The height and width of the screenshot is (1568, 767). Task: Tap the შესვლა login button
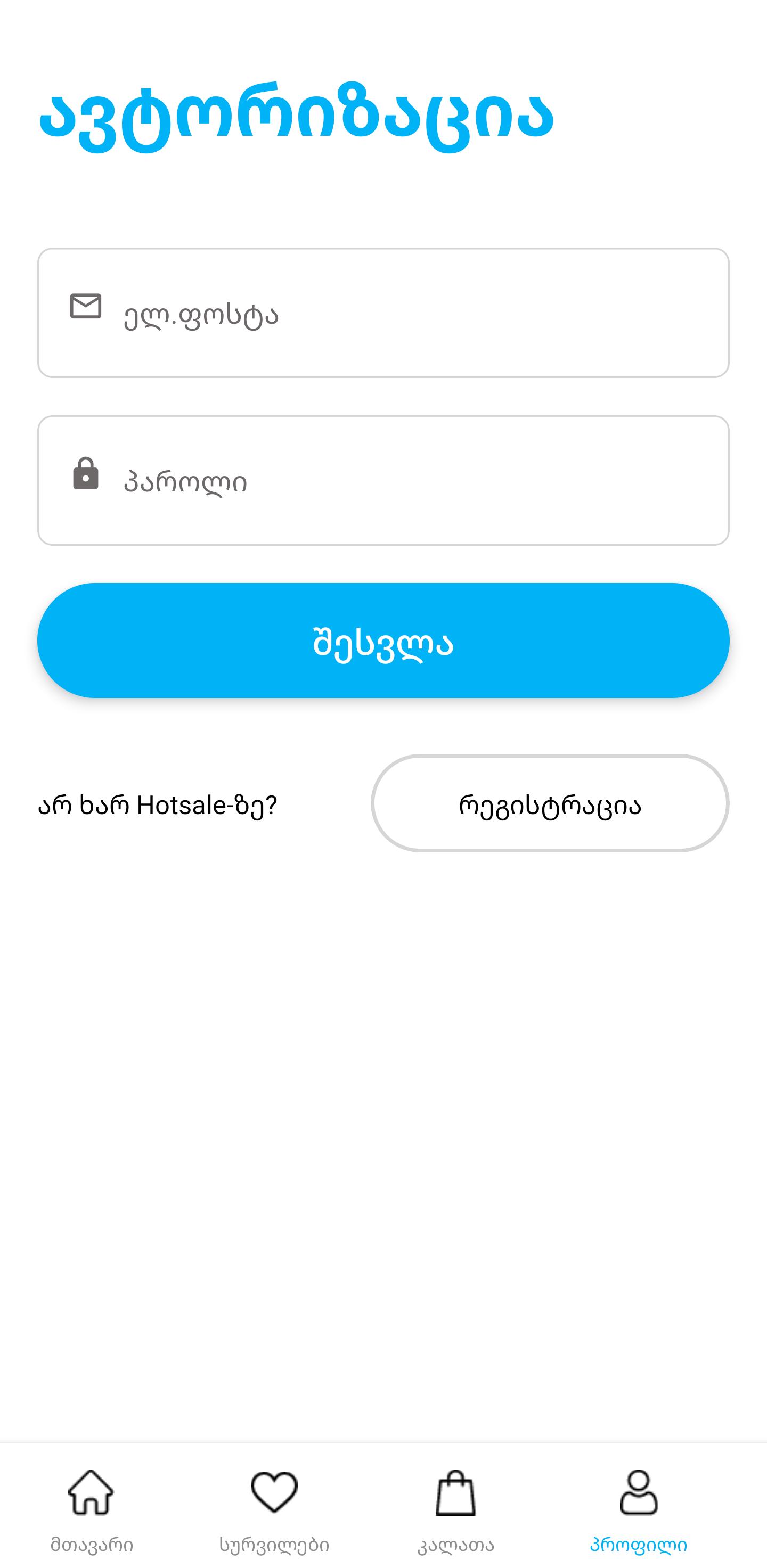(x=383, y=641)
